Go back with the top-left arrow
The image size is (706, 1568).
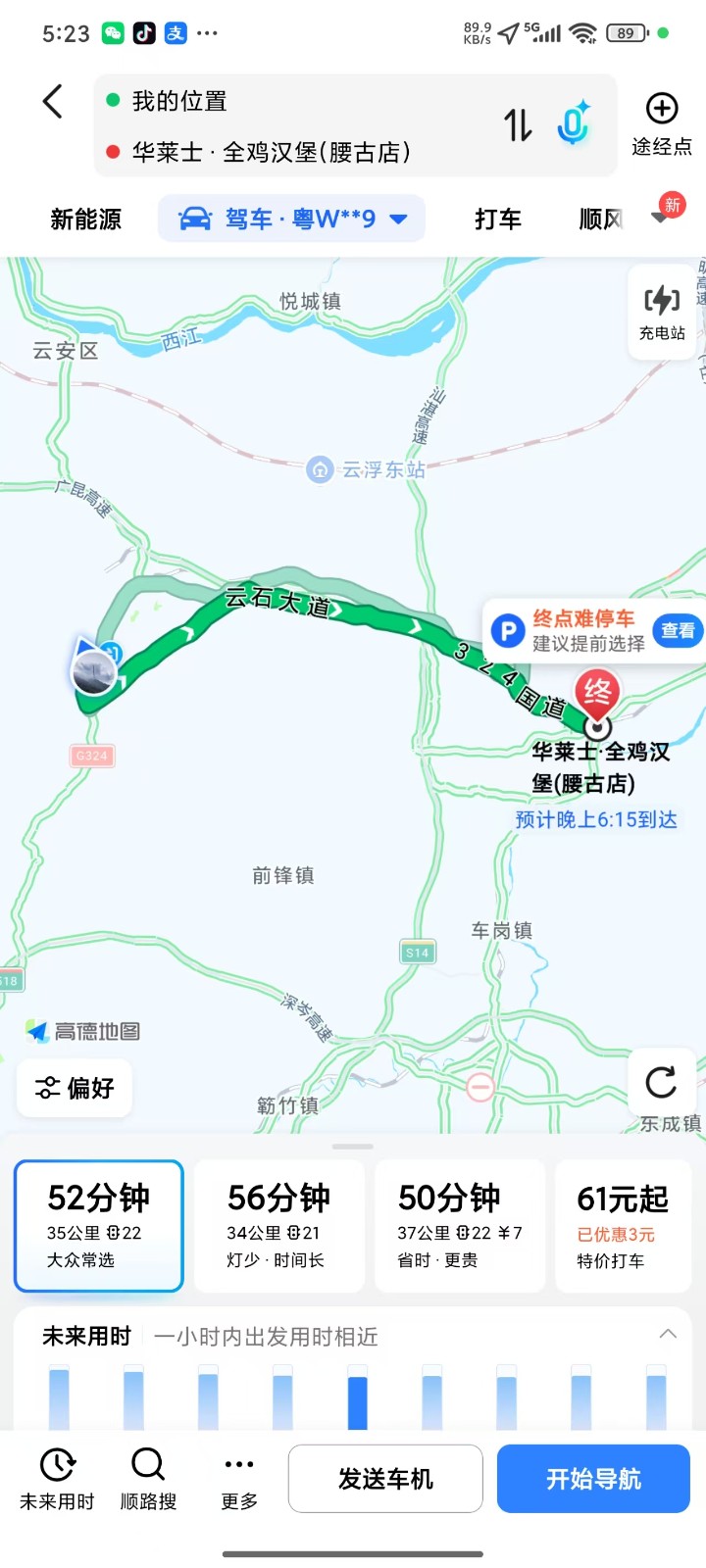53,102
